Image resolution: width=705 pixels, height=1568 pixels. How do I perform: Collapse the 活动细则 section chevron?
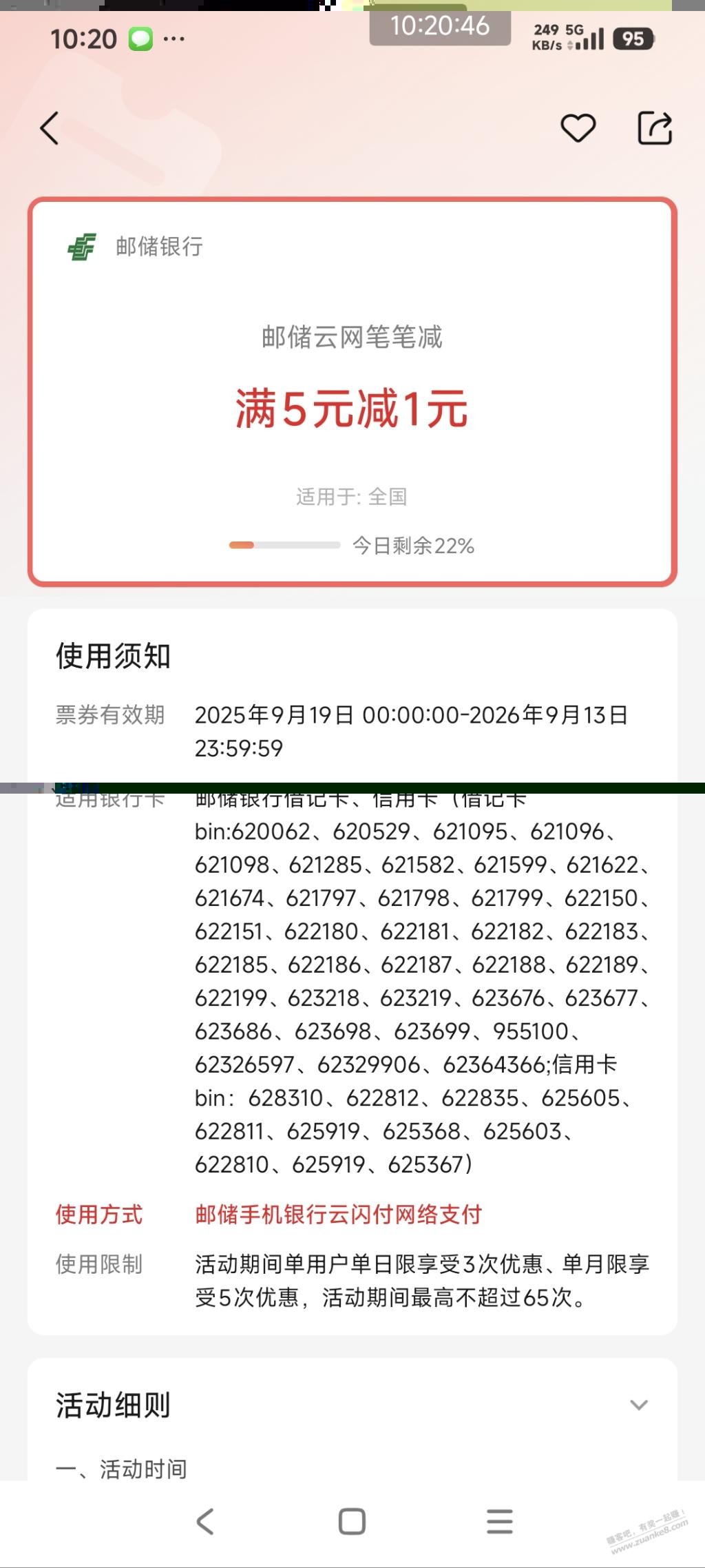[639, 1405]
